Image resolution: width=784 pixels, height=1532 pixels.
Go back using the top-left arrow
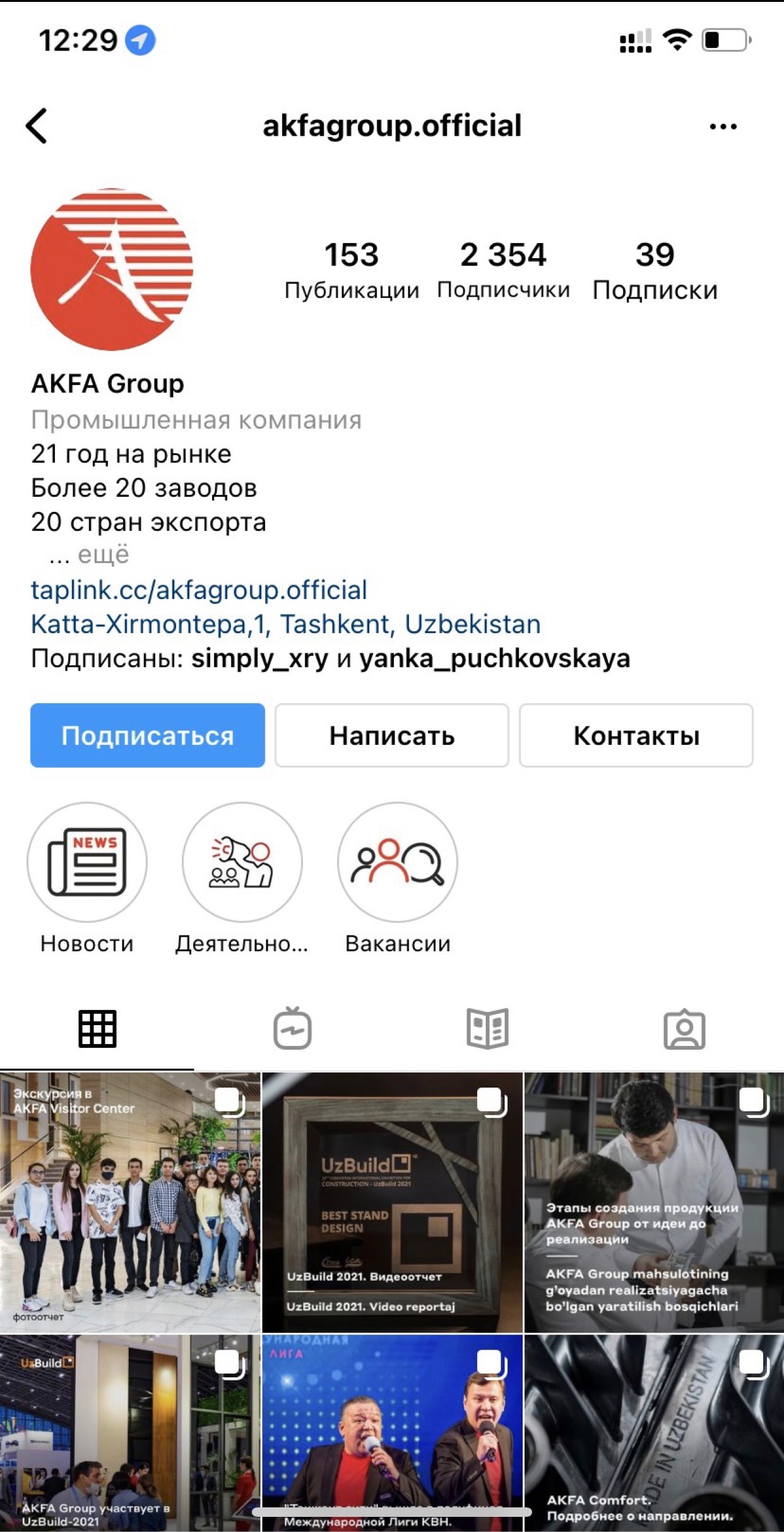coord(37,126)
